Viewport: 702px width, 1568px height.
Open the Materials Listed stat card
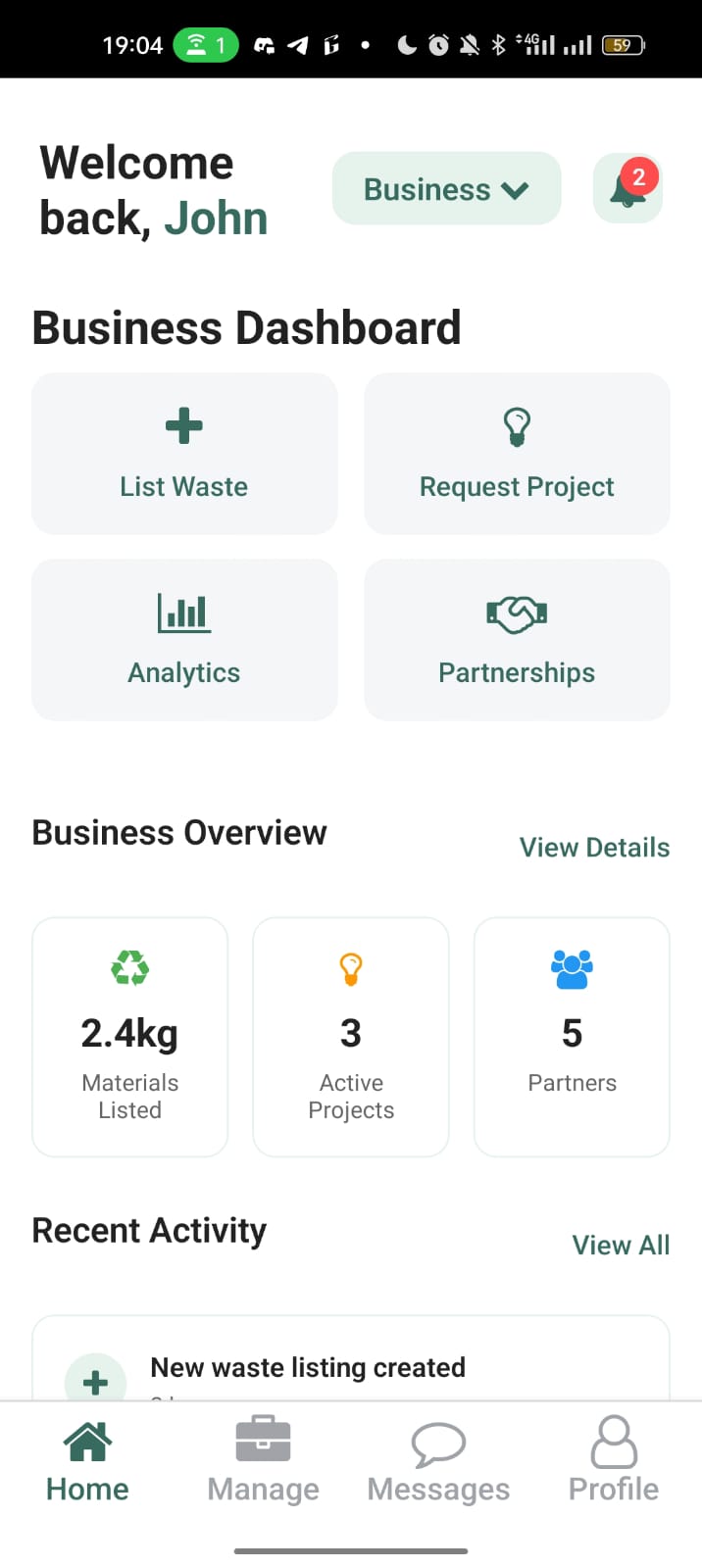(130, 1036)
